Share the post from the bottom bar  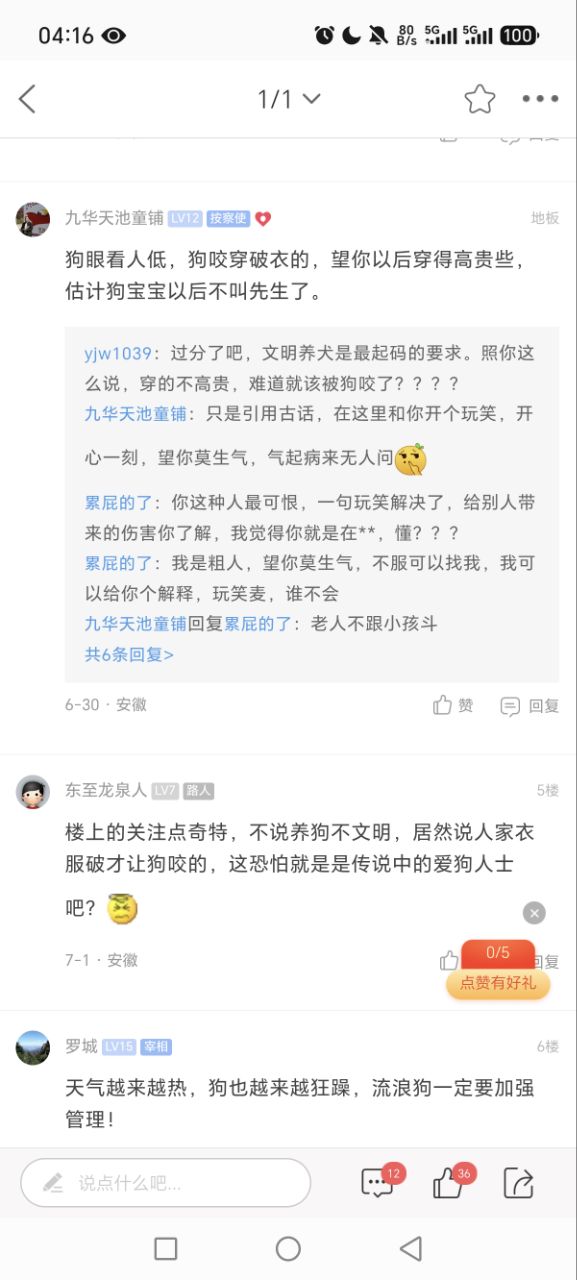[518, 1183]
